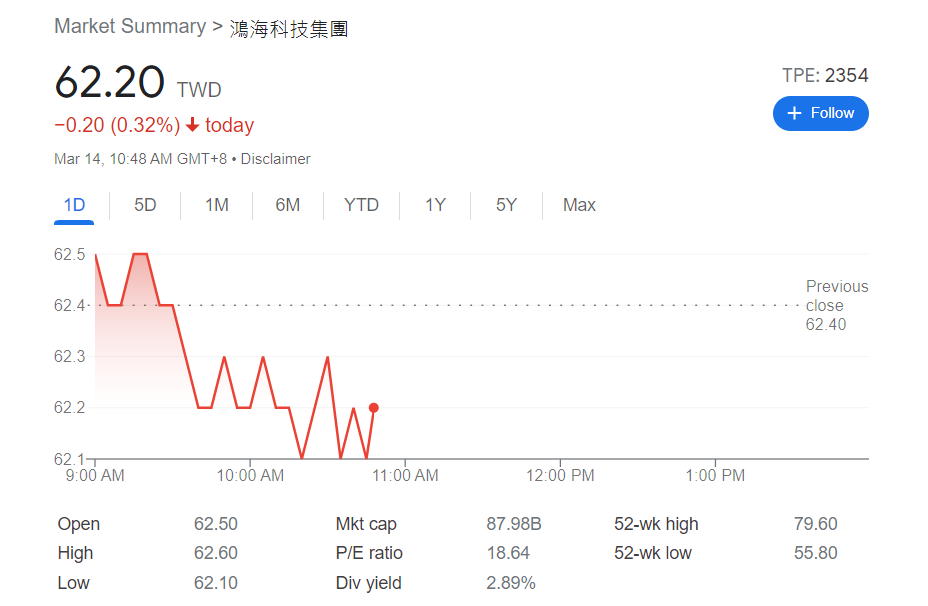
Task: View year-to-date YTD chart
Action: pyautogui.click(x=361, y=205)
